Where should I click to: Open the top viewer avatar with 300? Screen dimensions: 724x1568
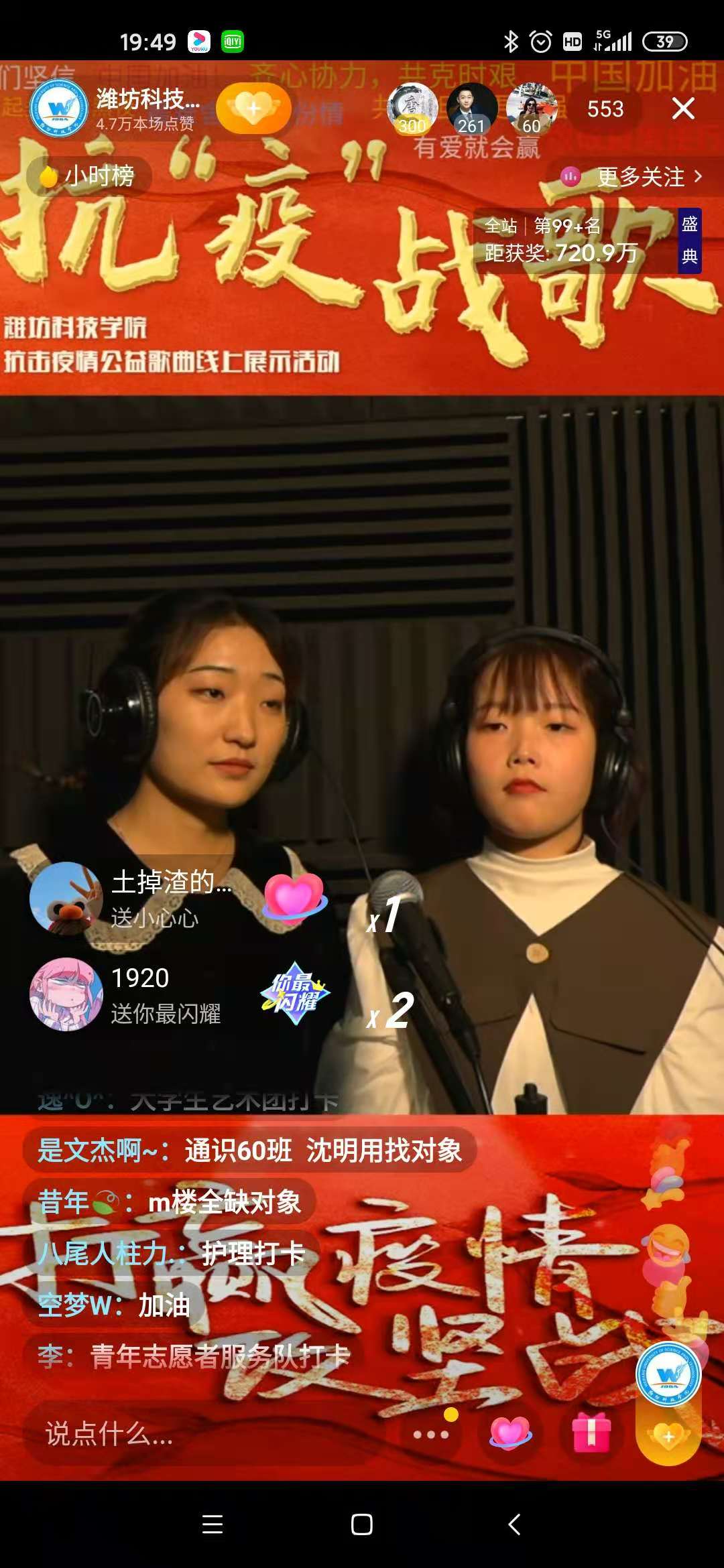(x=412, y=109)
